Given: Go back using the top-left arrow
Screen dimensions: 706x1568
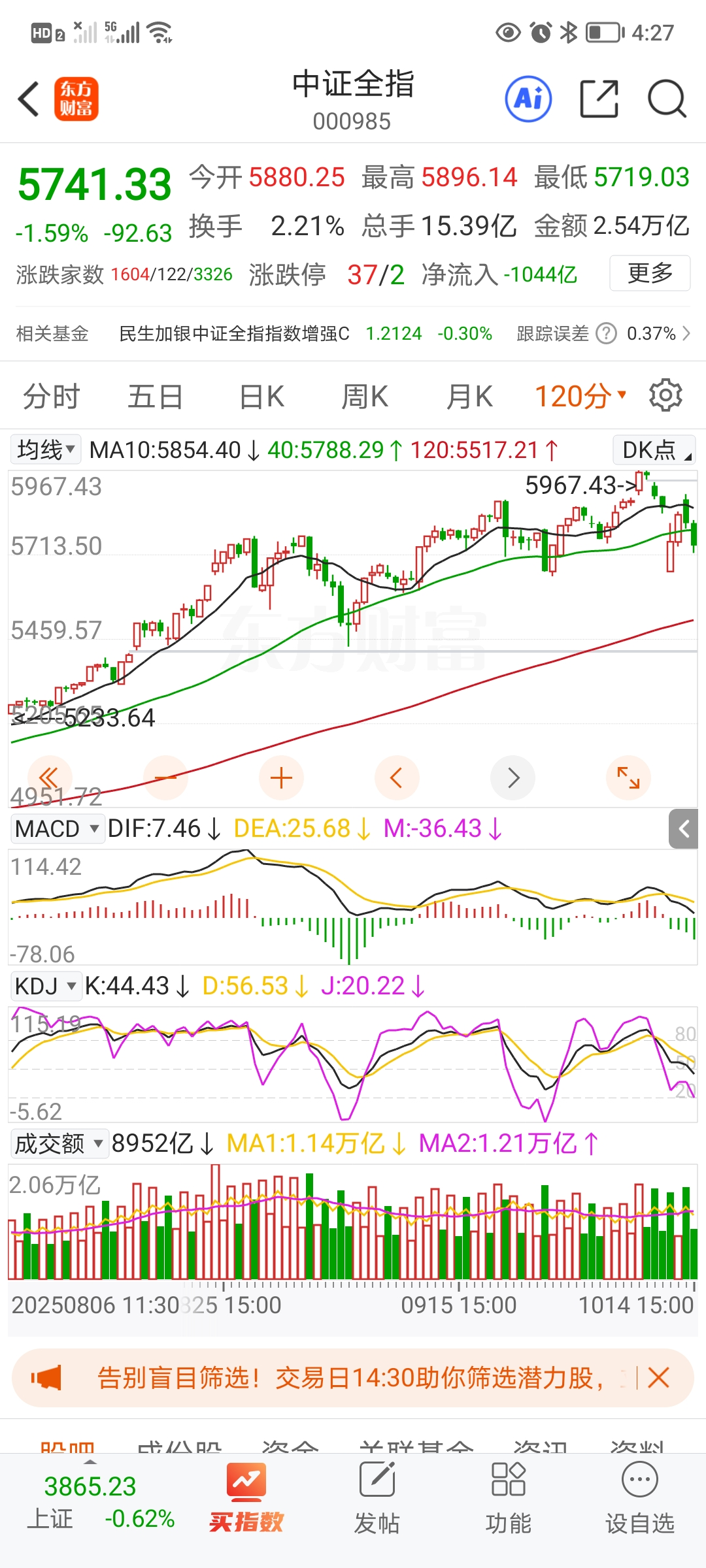Looking at the screenshot, I should 29,99.
